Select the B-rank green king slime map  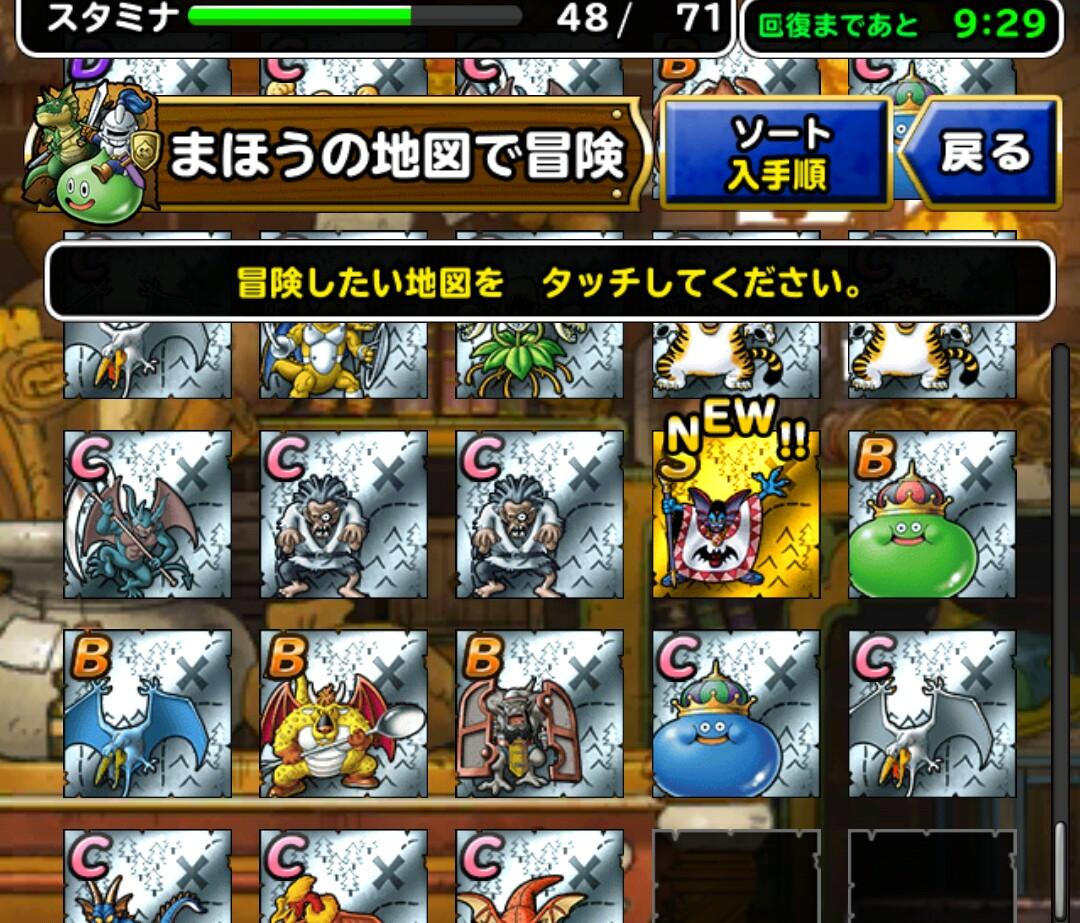click(931, 515)
